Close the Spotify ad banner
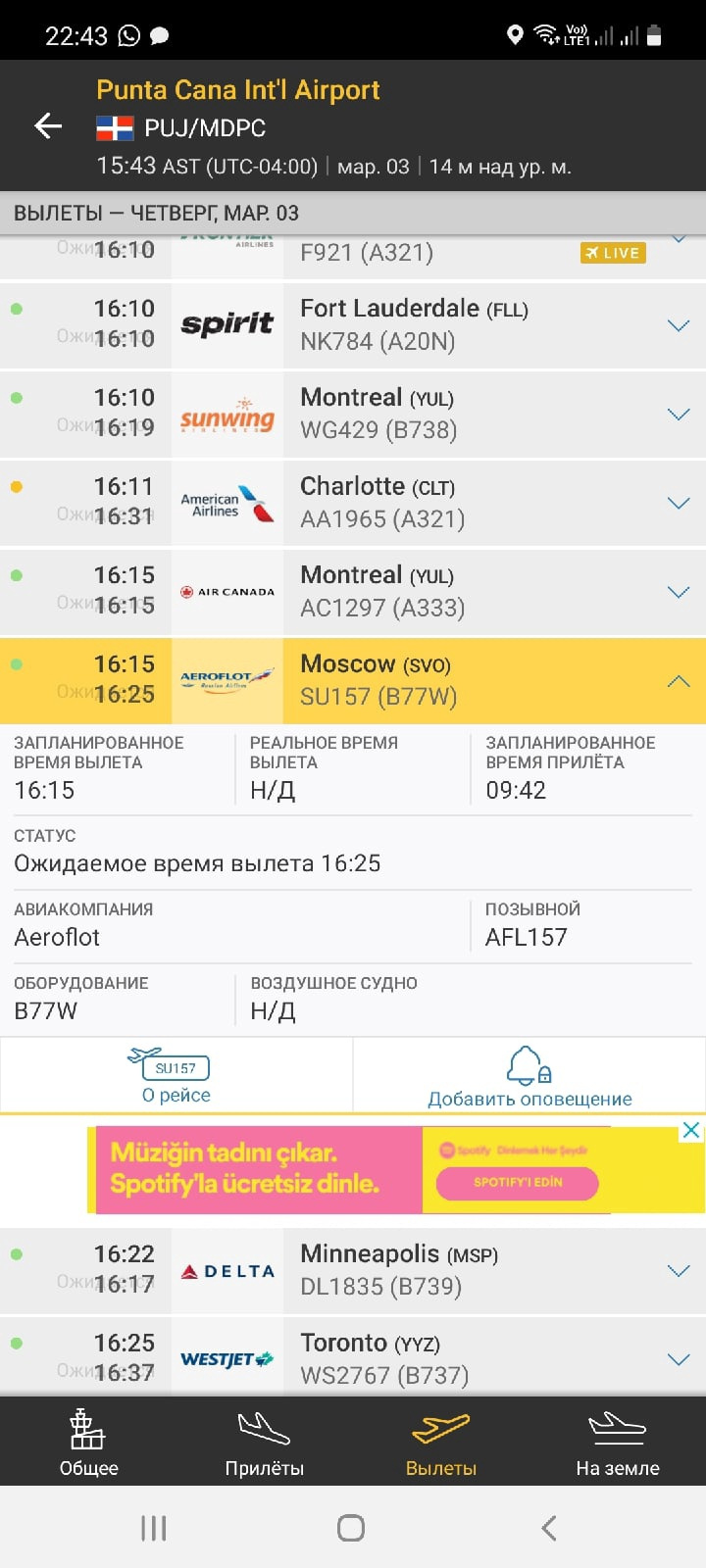 coord(691,1130)
